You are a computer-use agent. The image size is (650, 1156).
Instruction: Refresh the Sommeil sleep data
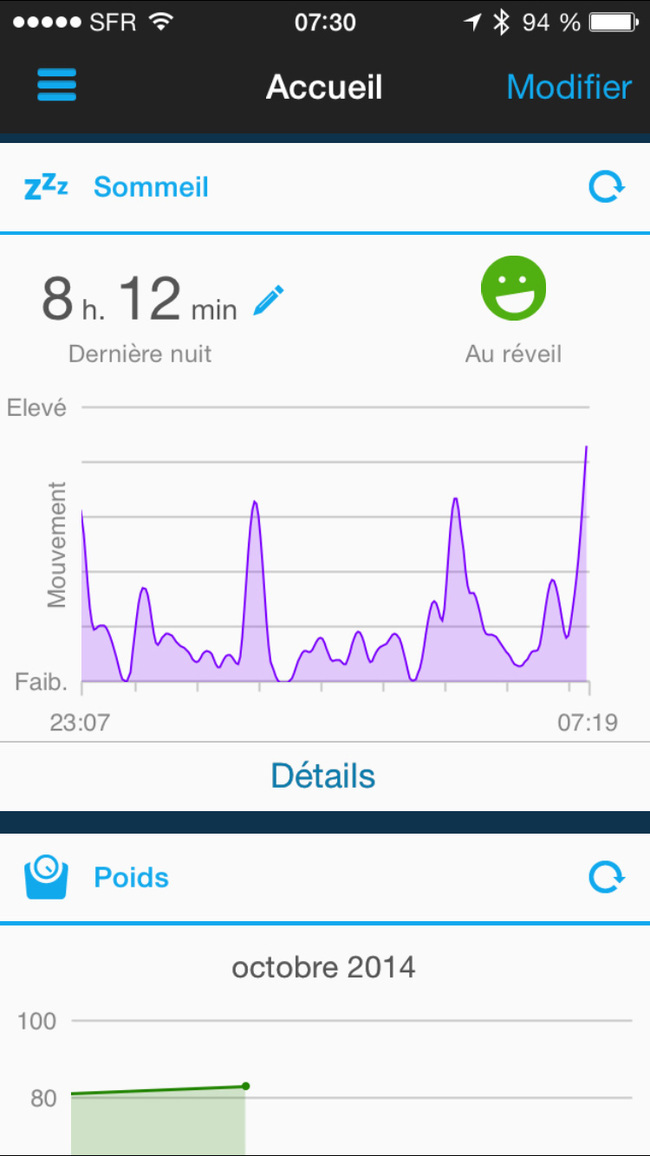pyautogui.click(x=607, y=187)
